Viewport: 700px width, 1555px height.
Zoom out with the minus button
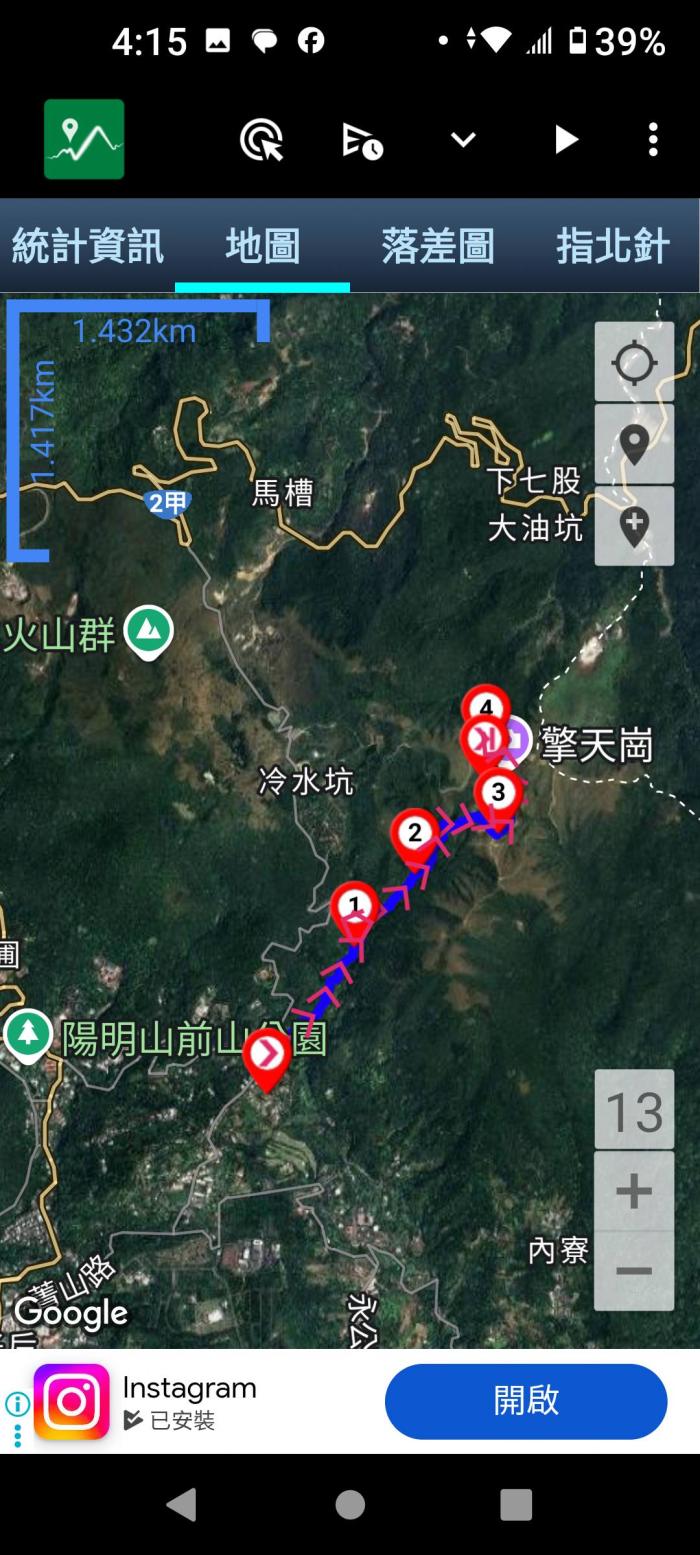click(x=634, y=1271)
